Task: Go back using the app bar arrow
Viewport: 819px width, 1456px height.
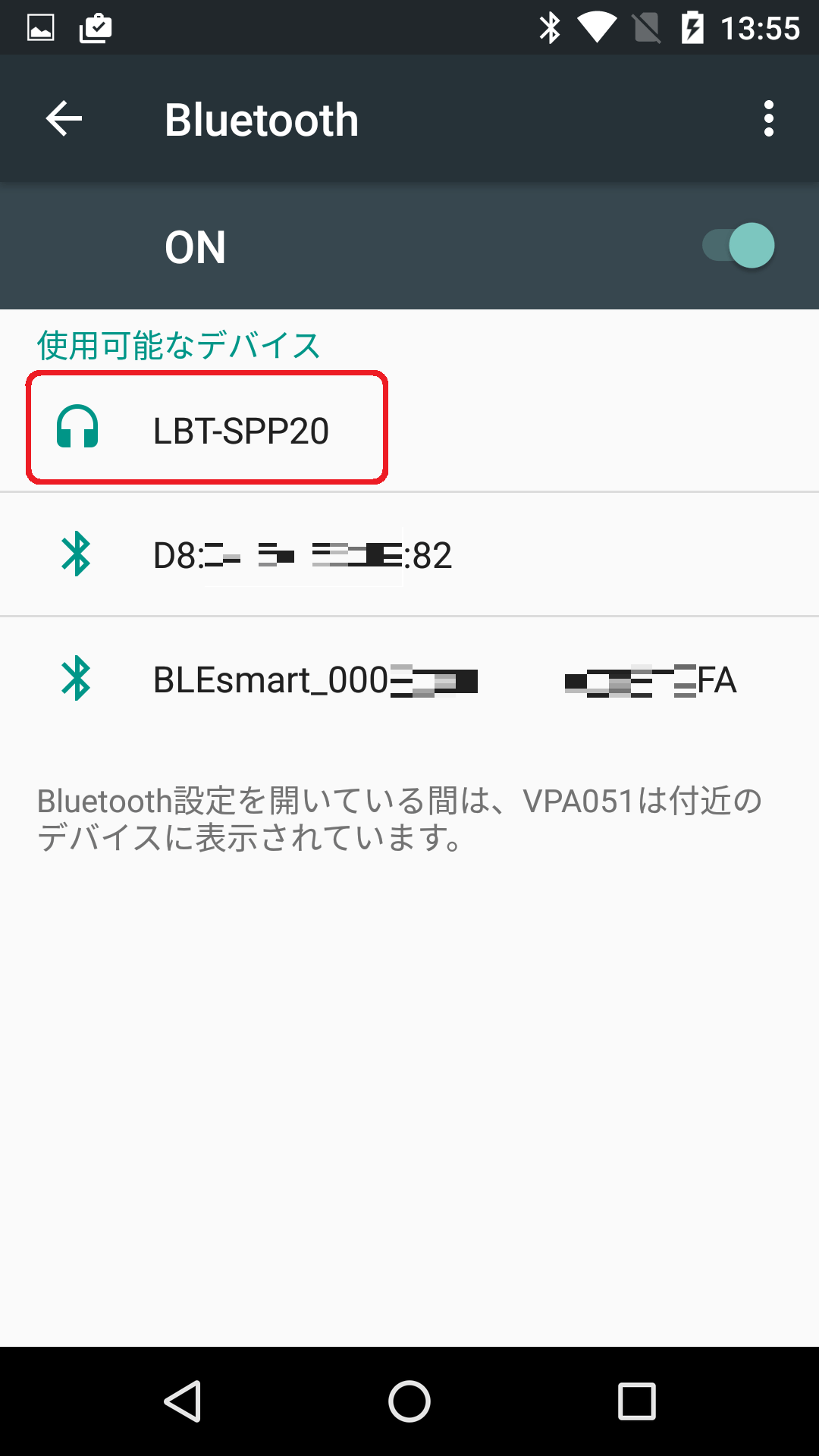Action: 64,119
